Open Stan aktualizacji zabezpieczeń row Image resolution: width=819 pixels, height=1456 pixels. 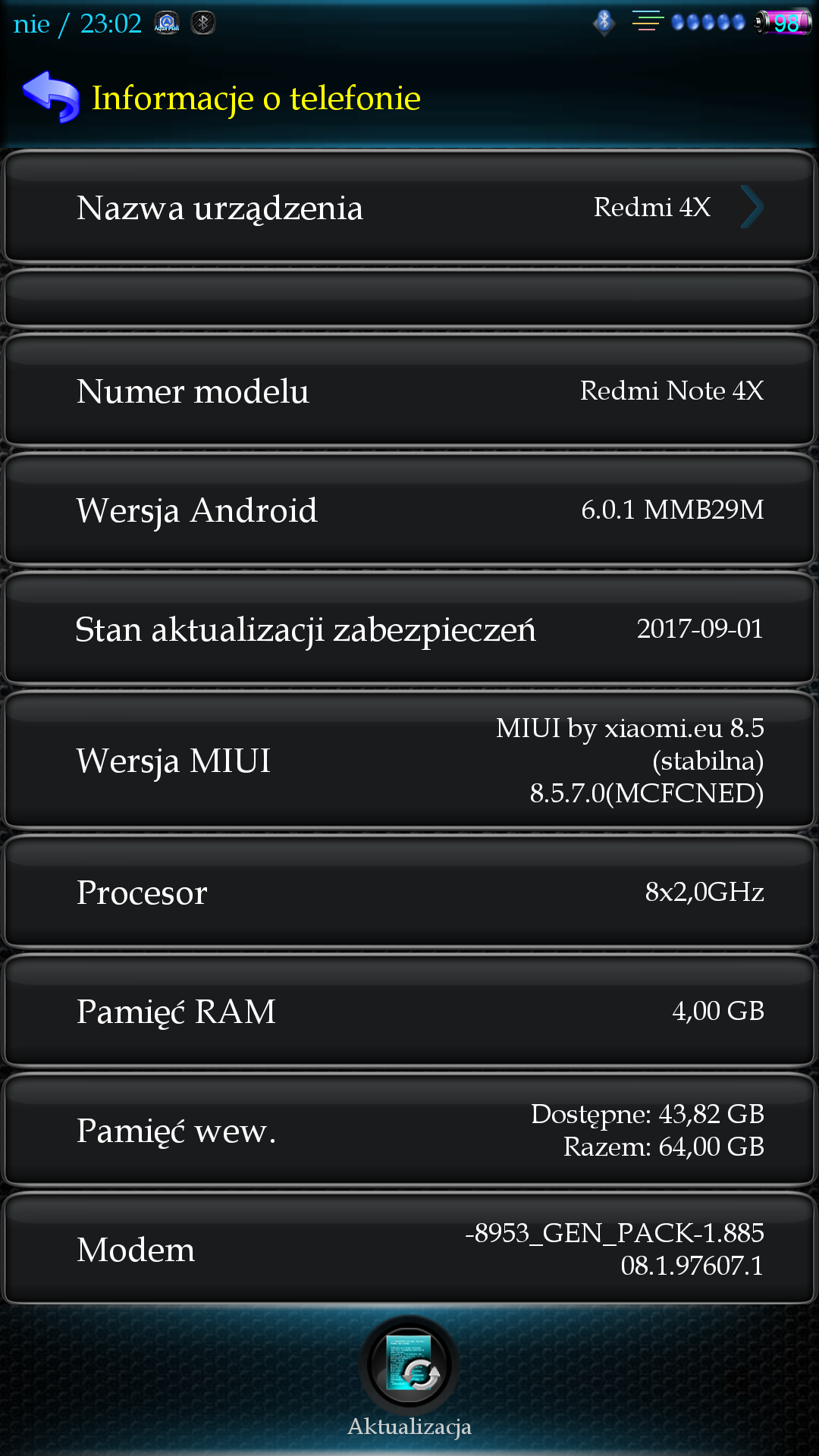409,629
